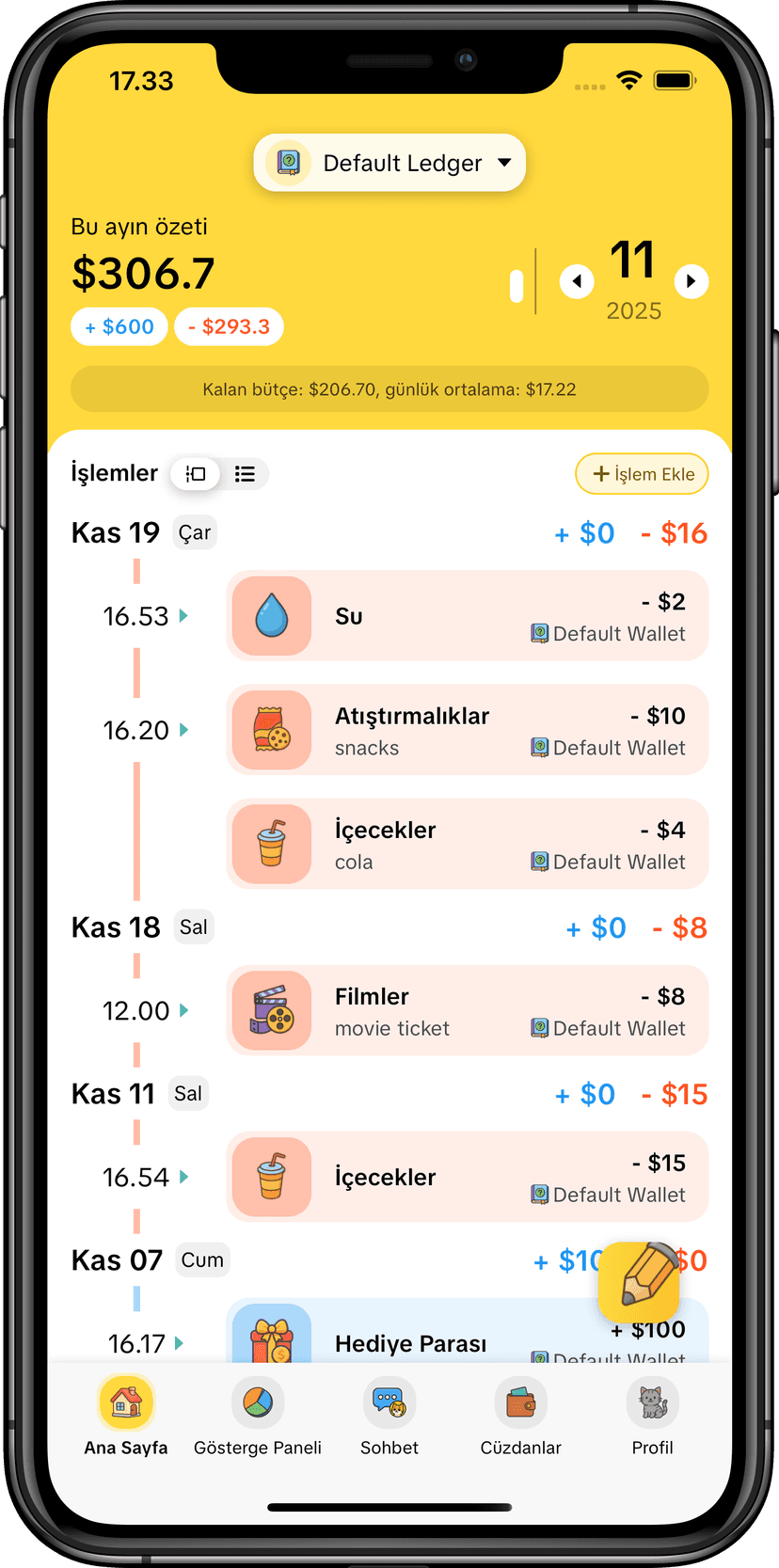This screenshot has width=779, height=1568.
Task: Open the Atıştırmalıklar snacks transaction
Action: 467,730
